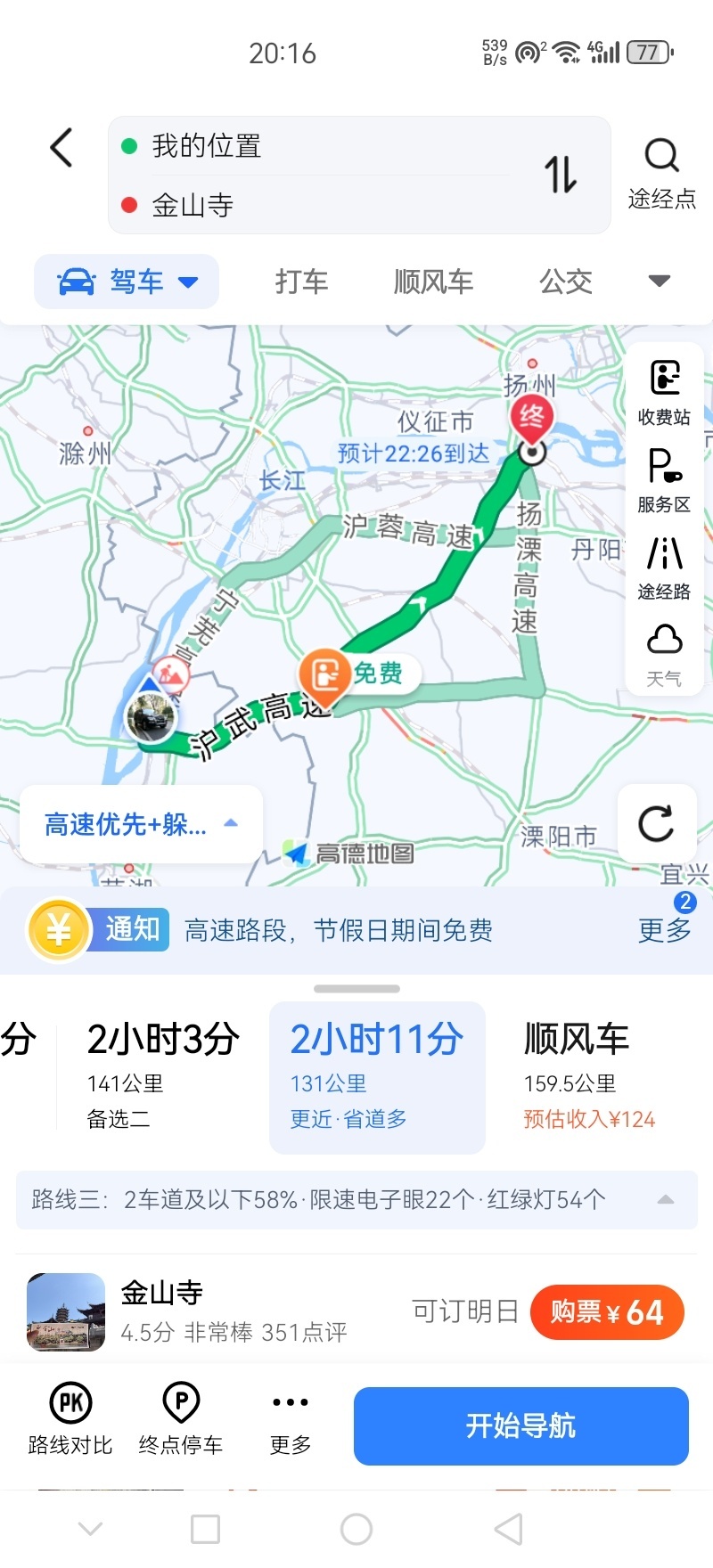Open 更多 notifications on the banner
This screenshot has width=713, height=1568.
(x=664, y=929)
